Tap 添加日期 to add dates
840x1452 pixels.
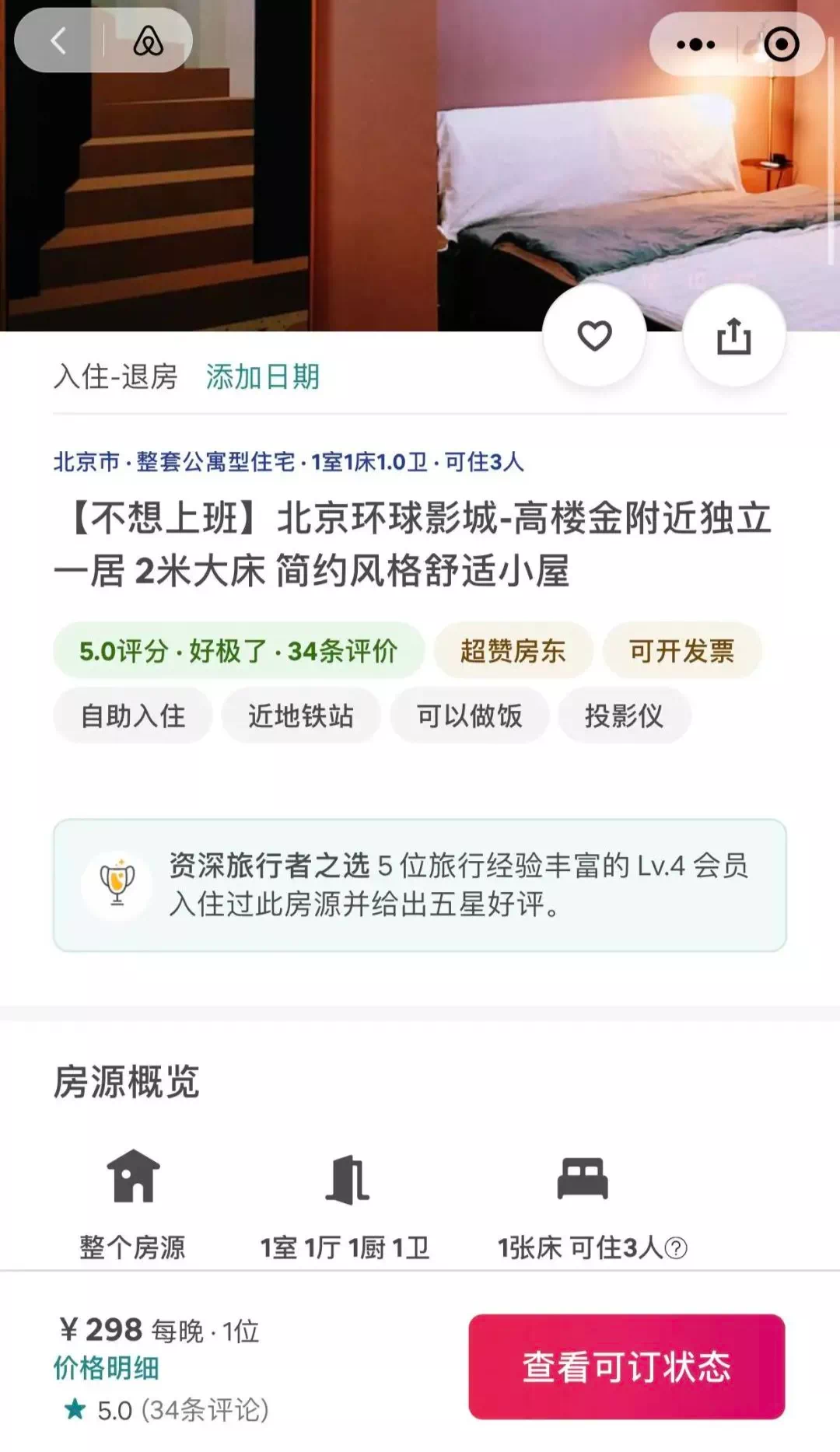[263, 376]
